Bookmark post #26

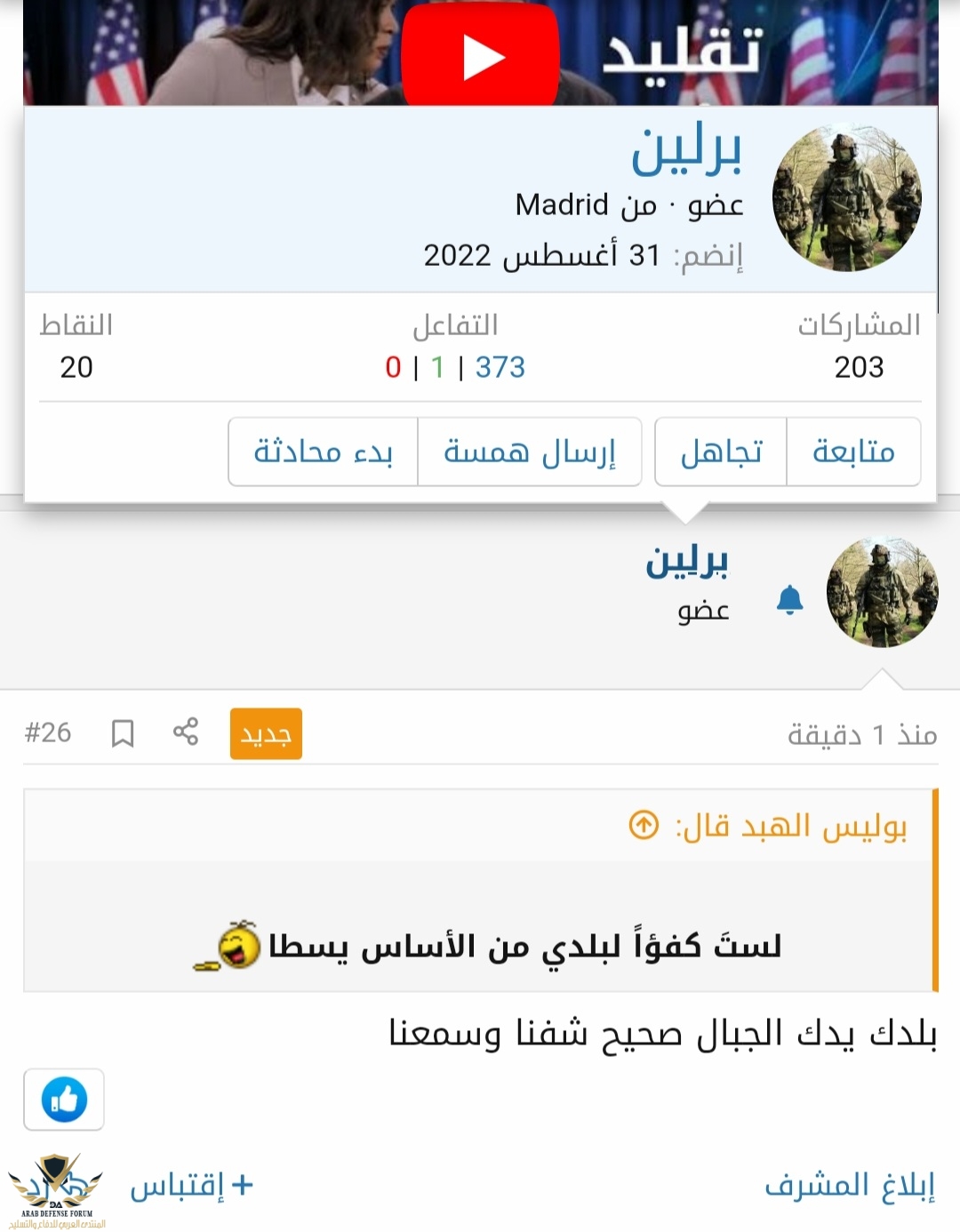point(123,733)
